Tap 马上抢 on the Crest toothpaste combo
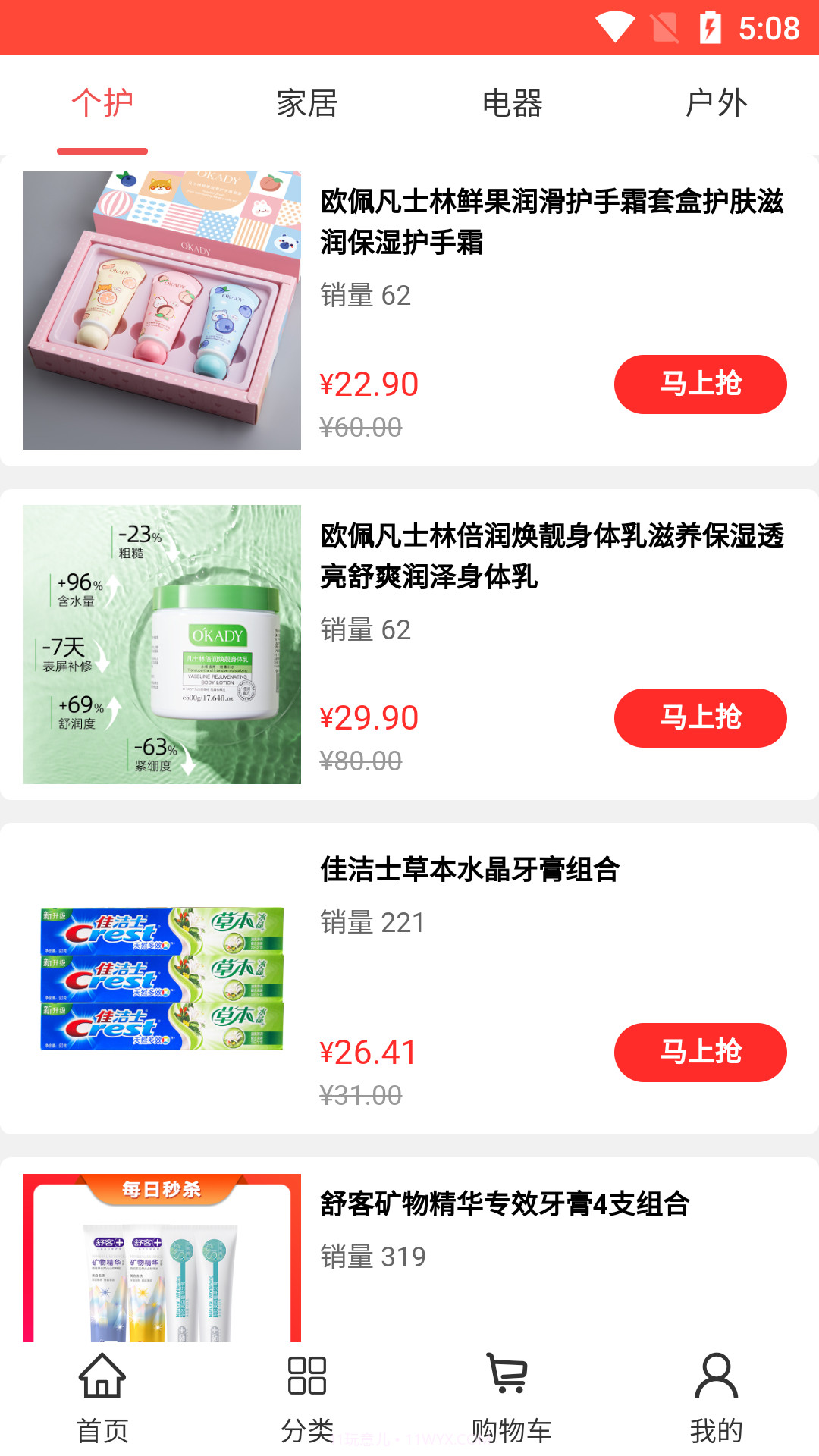Screen dimensions: 819x1456 701,1052
